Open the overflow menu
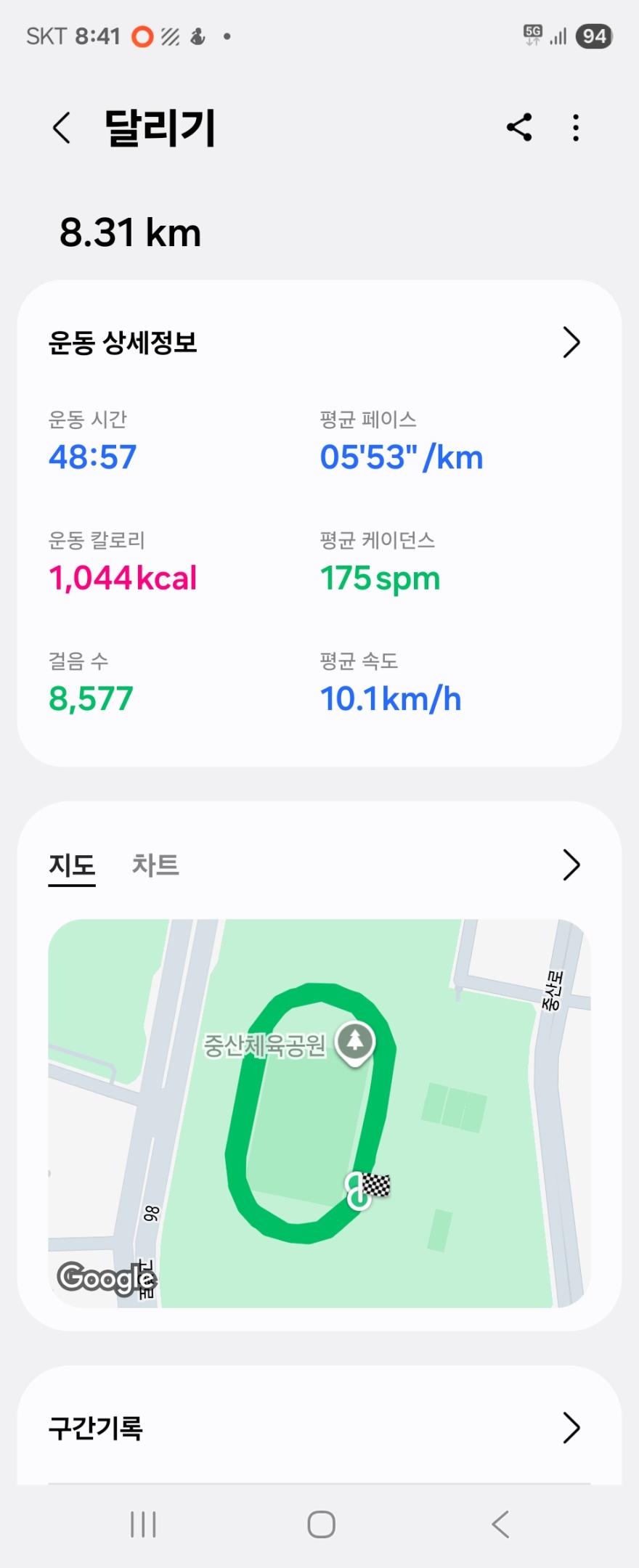639x1568 pixels. pyautogui.click(x=576, y=128)
